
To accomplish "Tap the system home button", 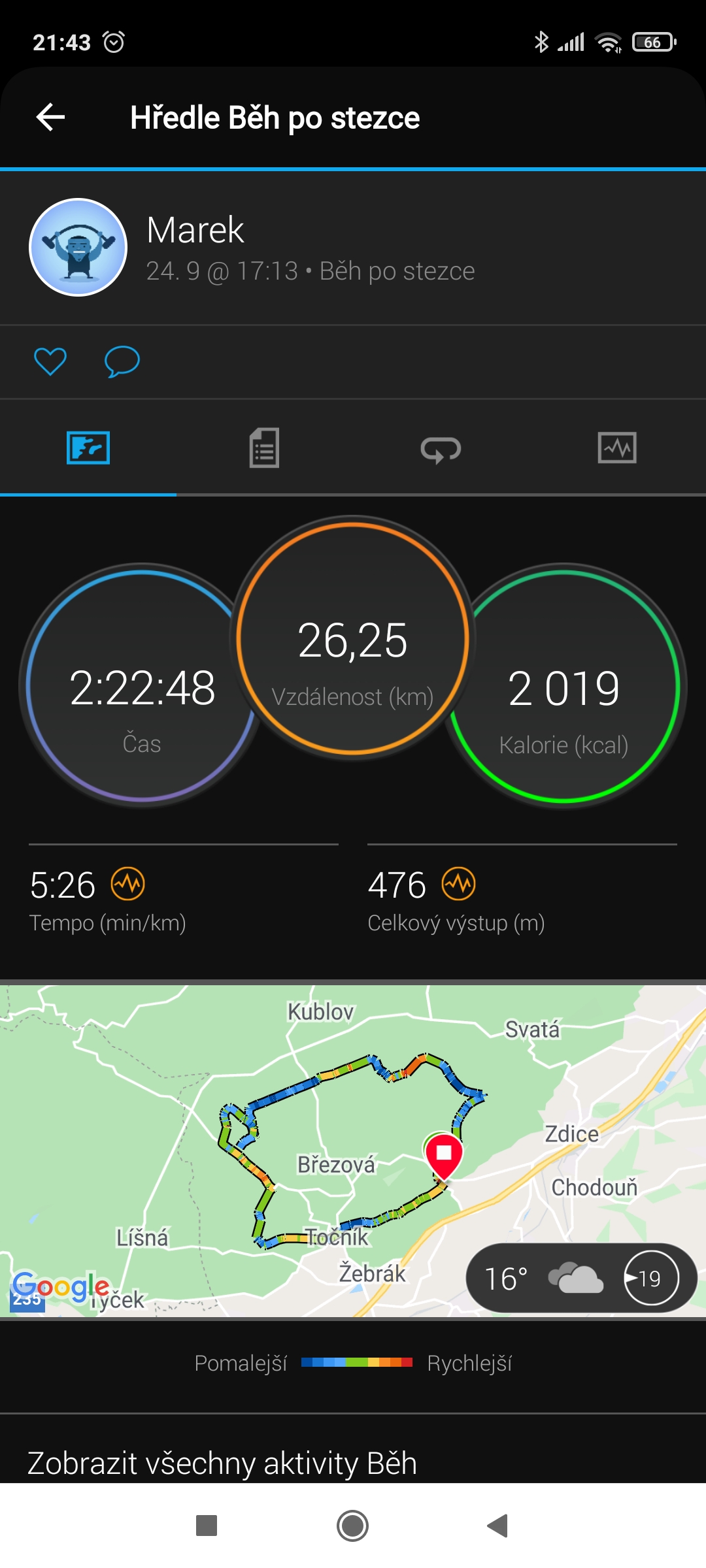I will click(x=353, y=1526).
